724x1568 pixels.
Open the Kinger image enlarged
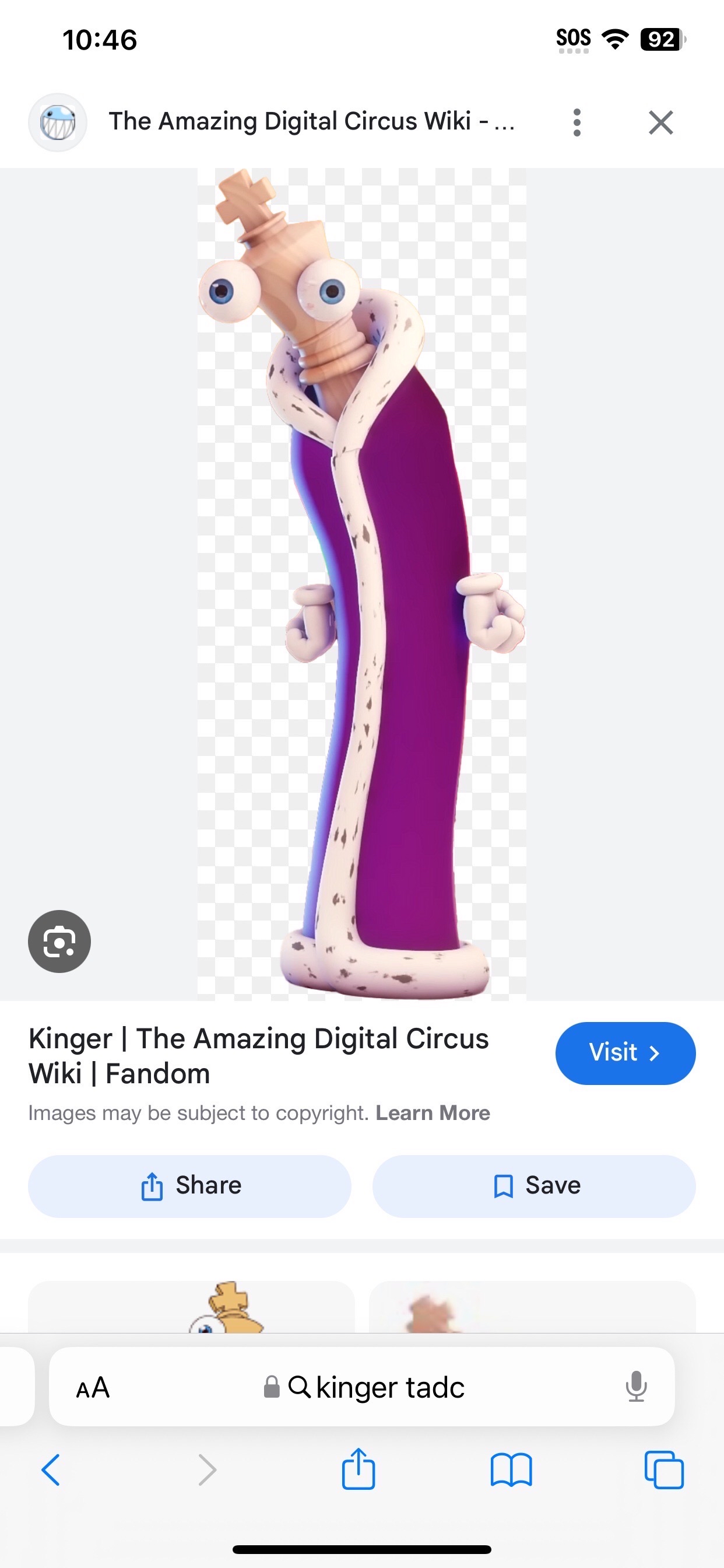tap(361, 584)
